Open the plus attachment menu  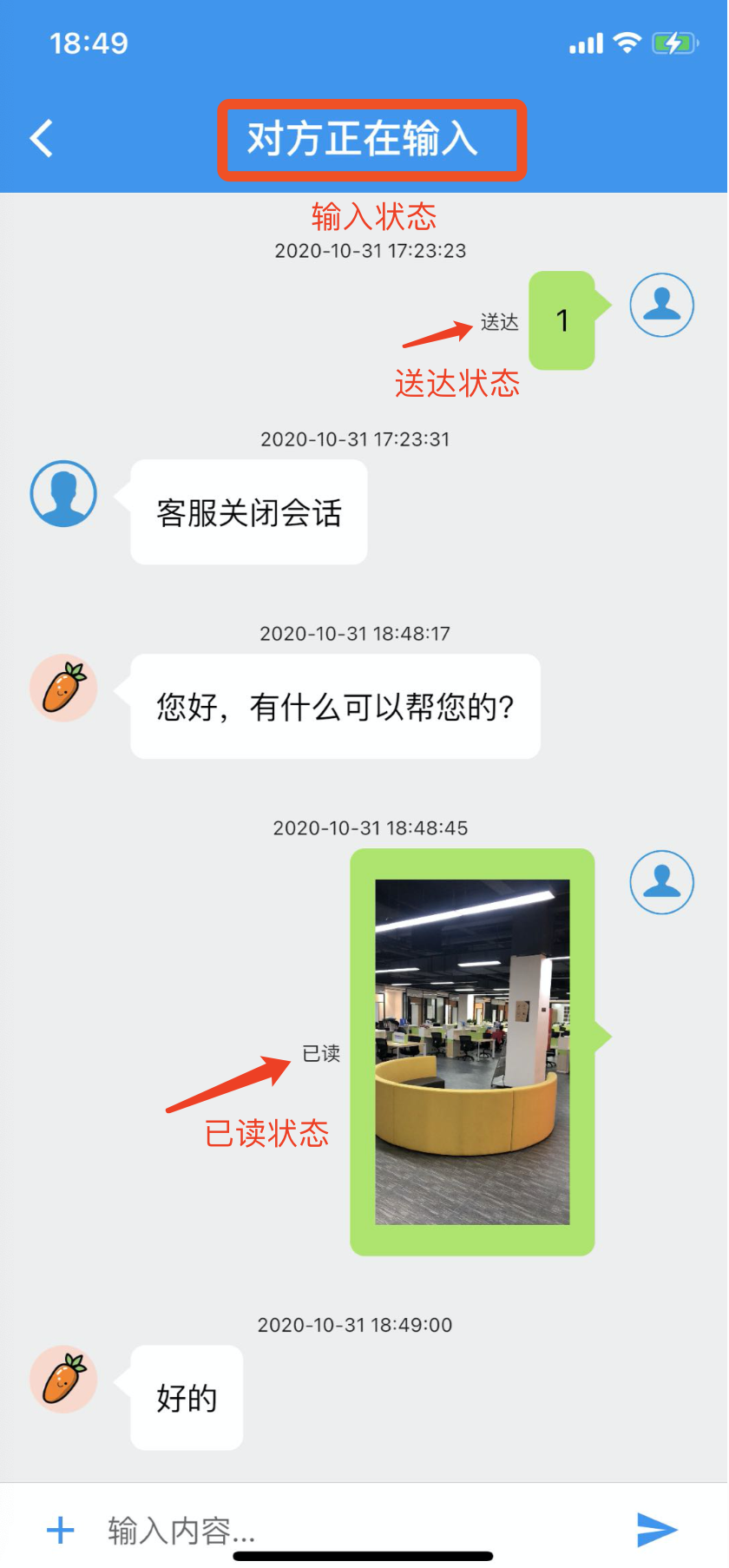point(60,1530)
